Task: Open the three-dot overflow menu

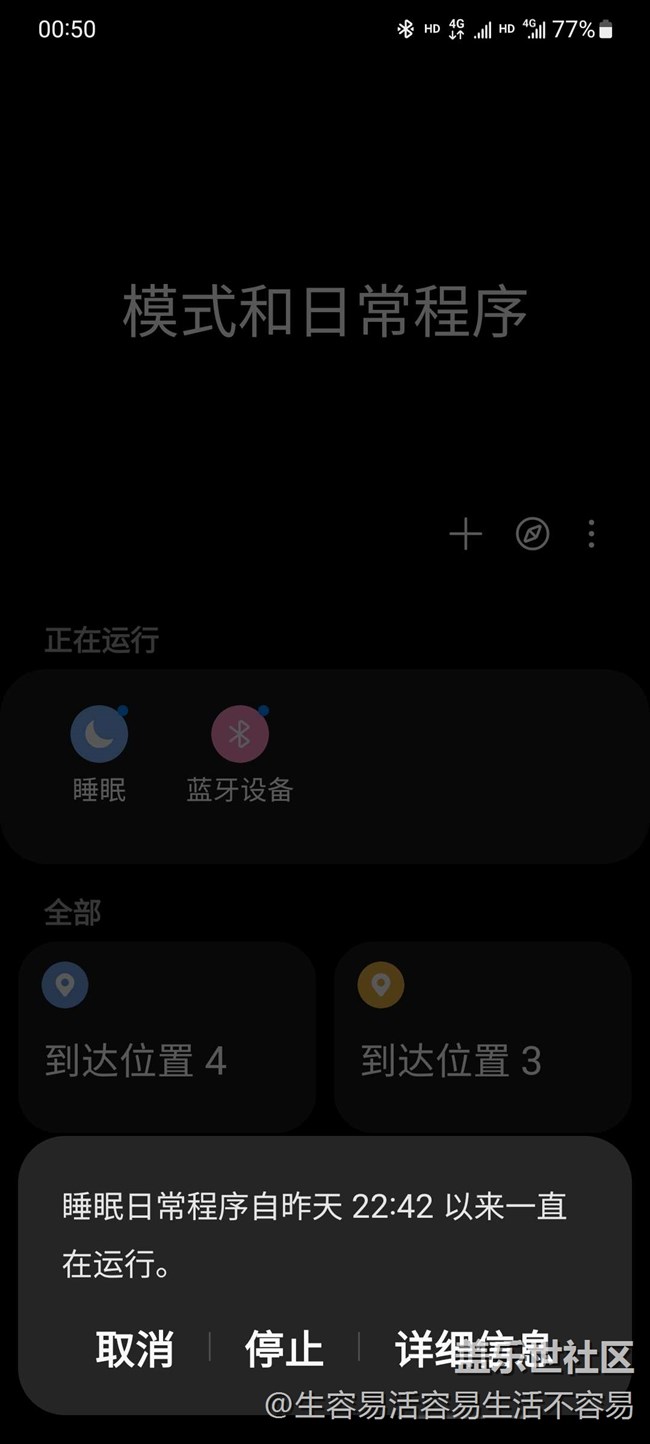Action: click(x=591, y=535)
